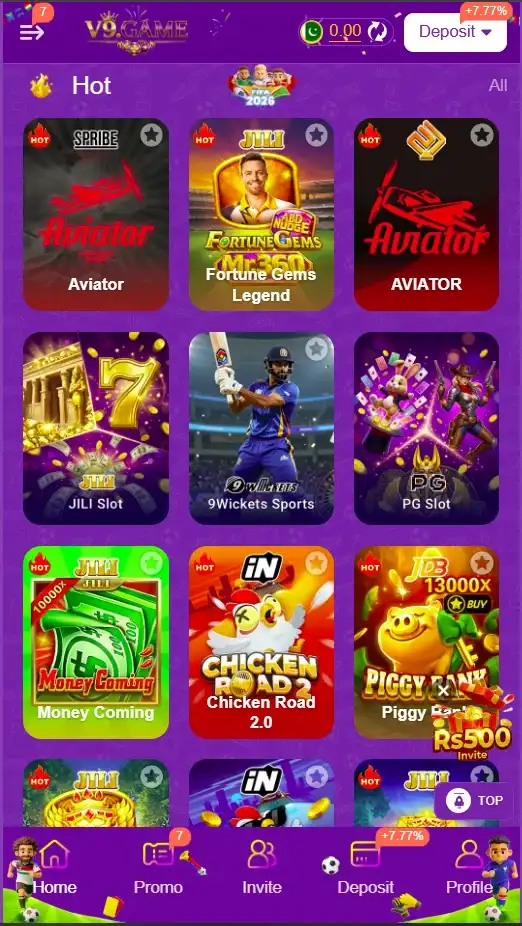Viewport: 522px width, 926px height.
Task: Play Money Coming
Action: (x=96, y=642)
